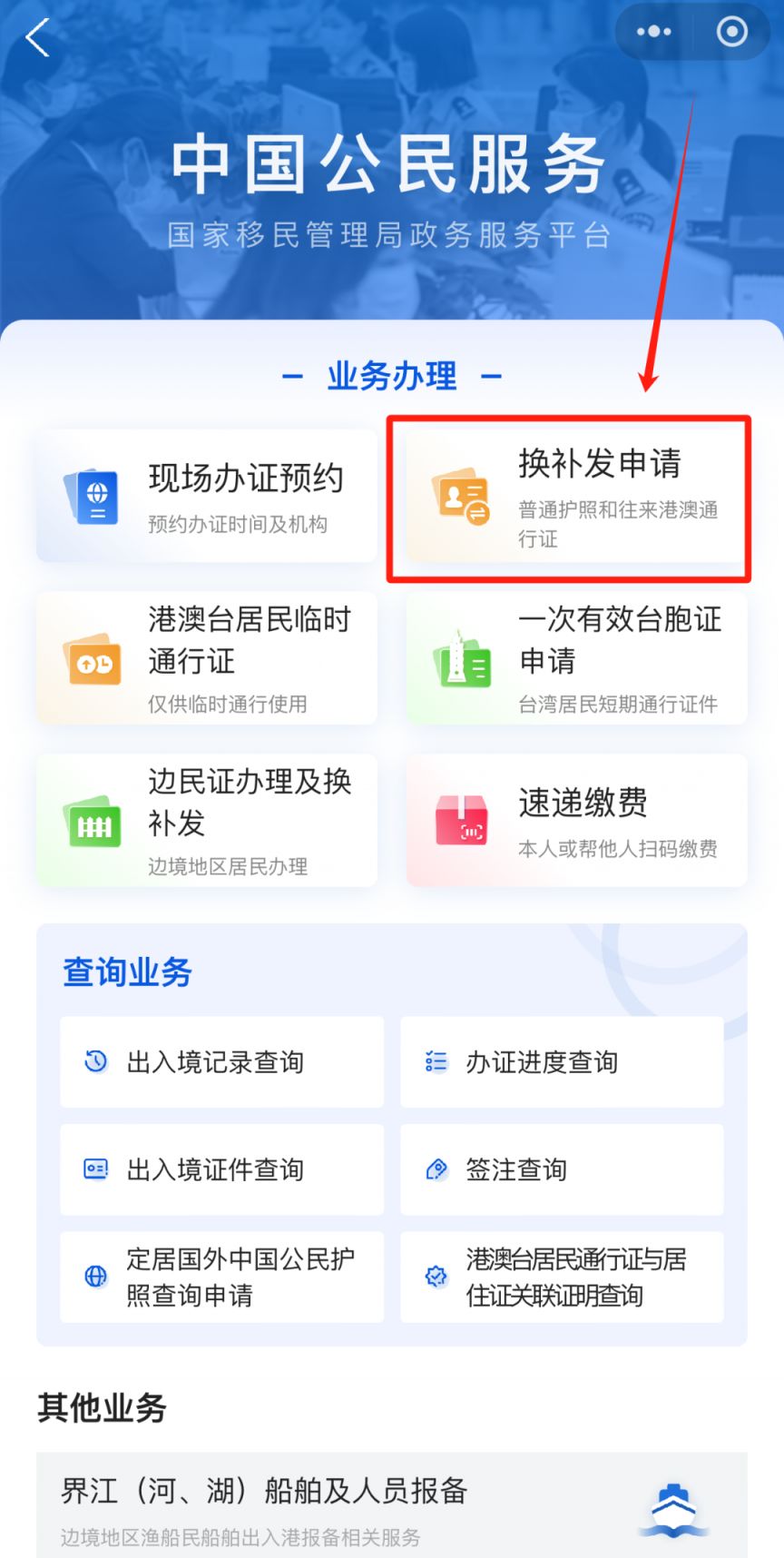Viewport: 784px width, 1558px height.
Task: Select the 换补发申请 card
Action: pos(577,496)
